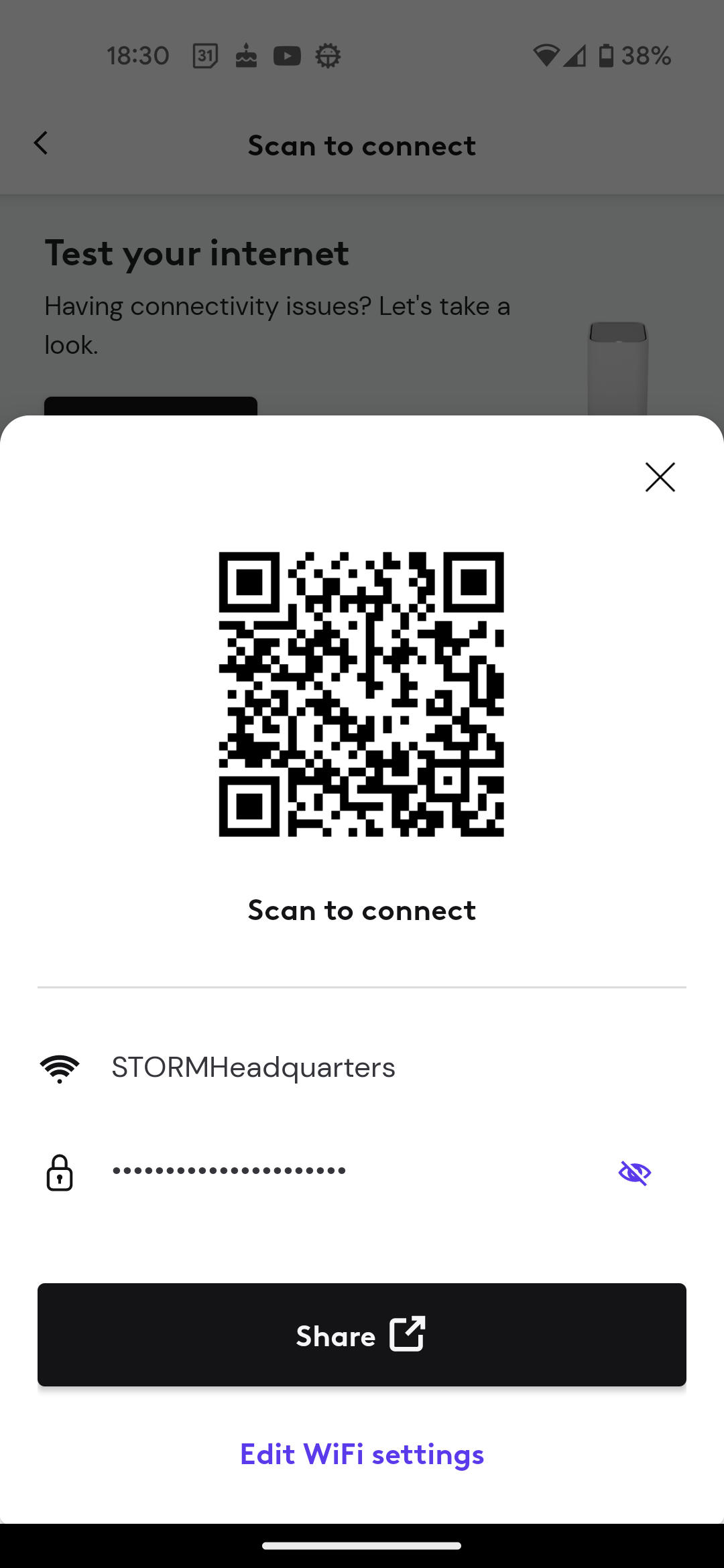Open Edit WiFi settings
This screenshot has height=1568, width=724.
(361, 1453)
